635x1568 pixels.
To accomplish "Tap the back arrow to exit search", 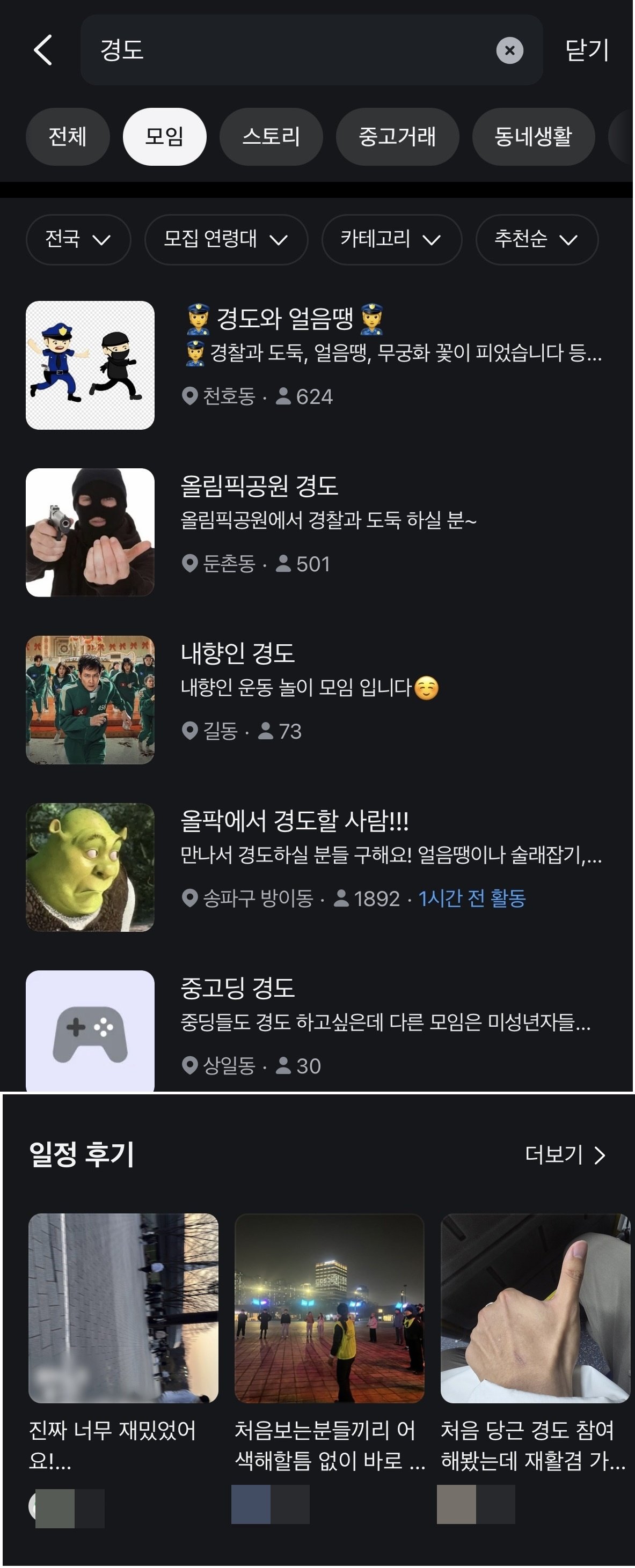I will click(42, 51).
